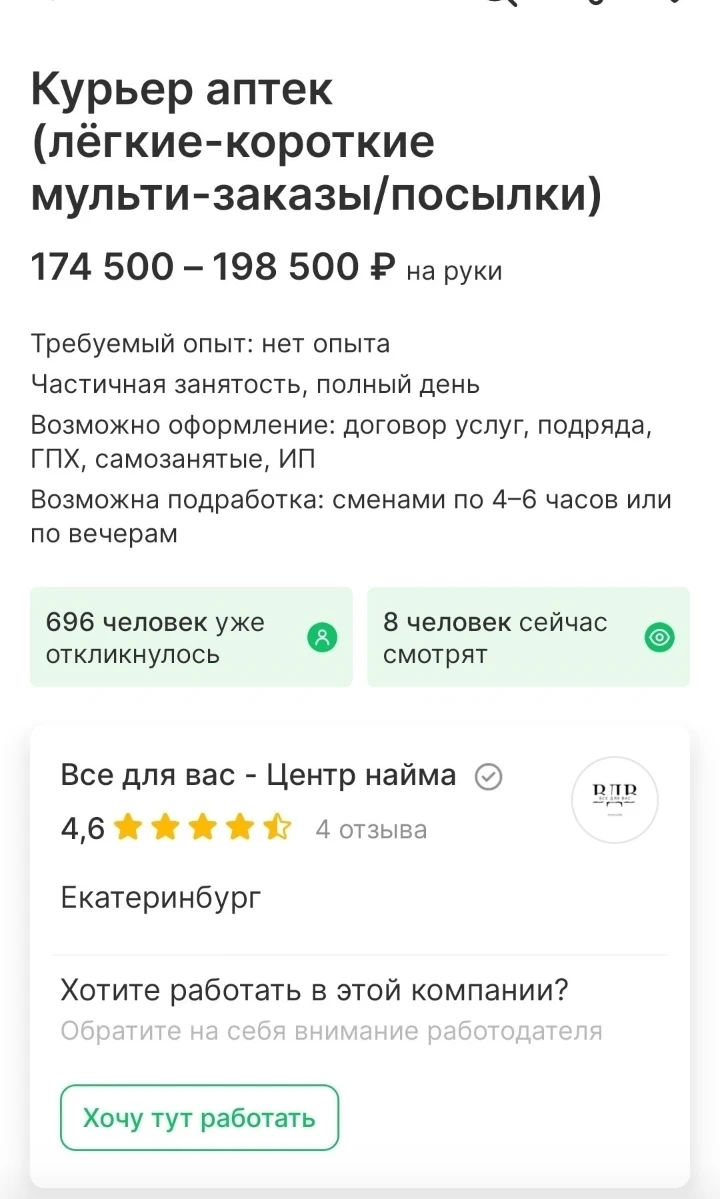Open the "Все для вас - Центр найма" employer page
Viewport: 720px width, 1199px height.
258,775
